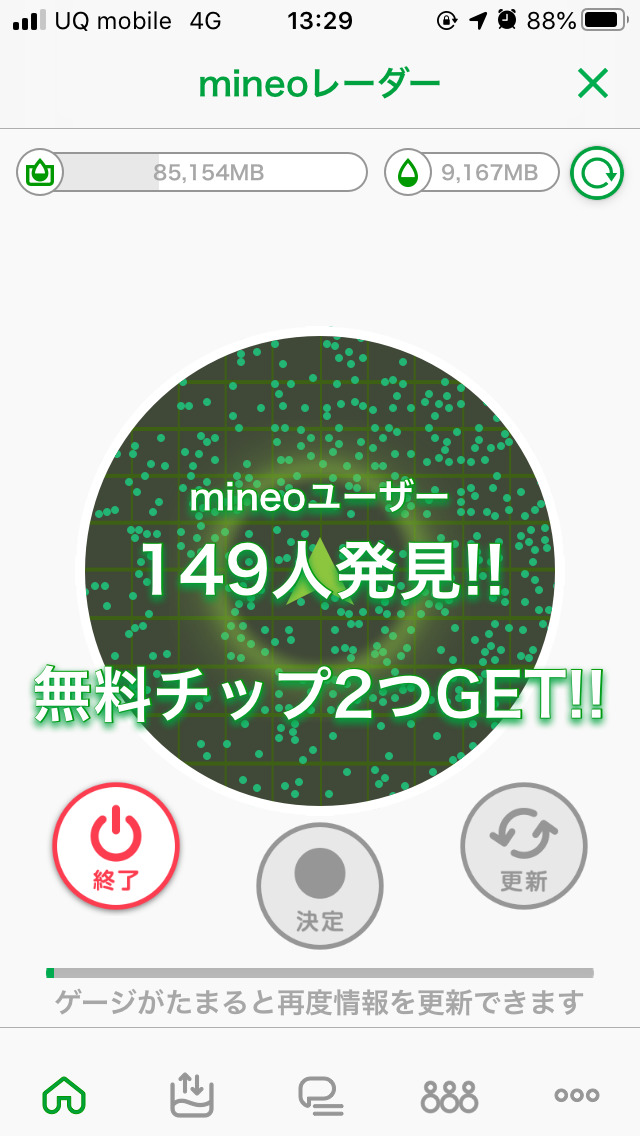Image resolution: width=640 pixels, height=1136 pixels.
Task: Tap the 更新 update button
Action: pos(523,846)
